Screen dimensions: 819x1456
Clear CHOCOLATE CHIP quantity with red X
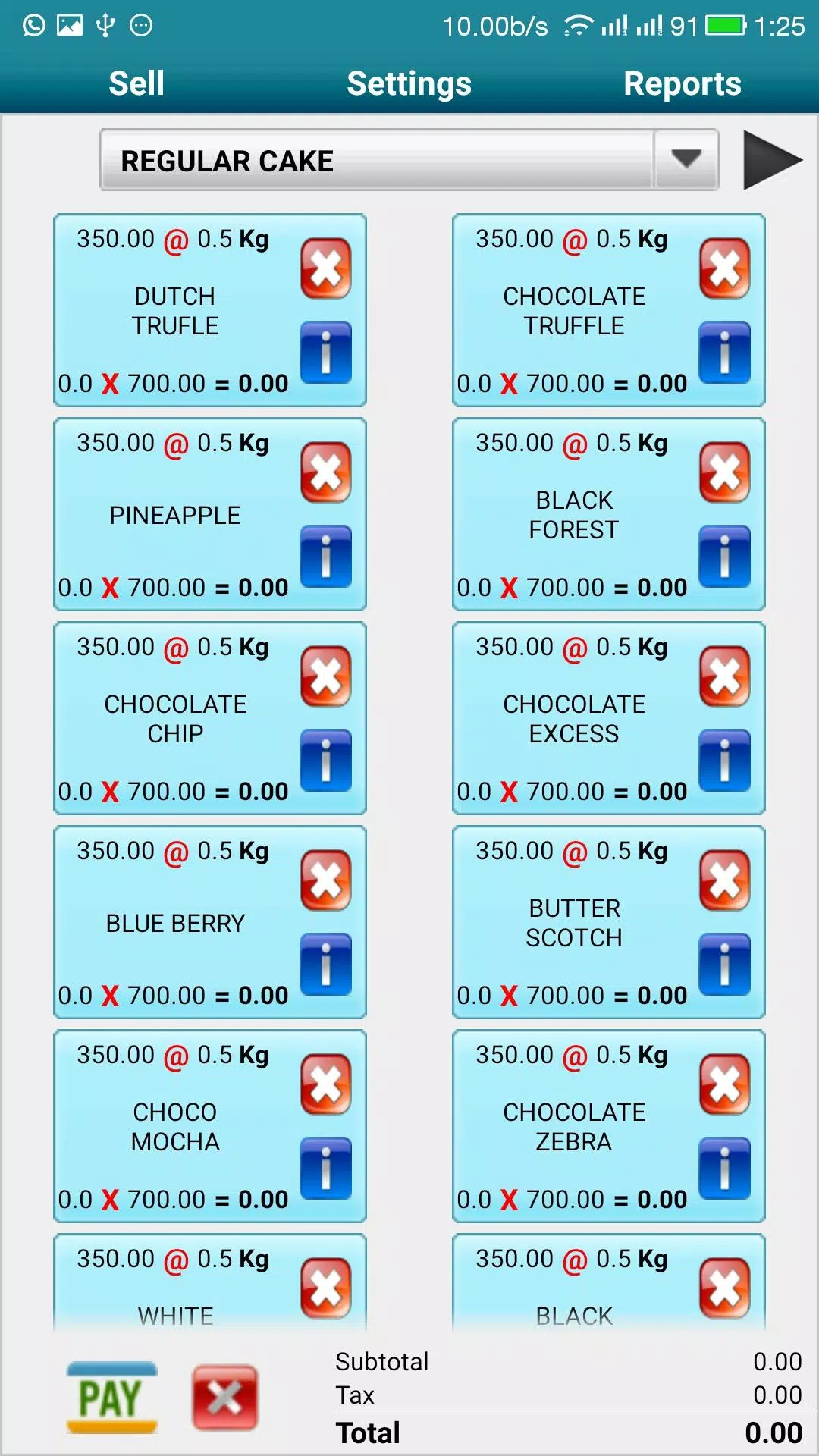point(326,676)
